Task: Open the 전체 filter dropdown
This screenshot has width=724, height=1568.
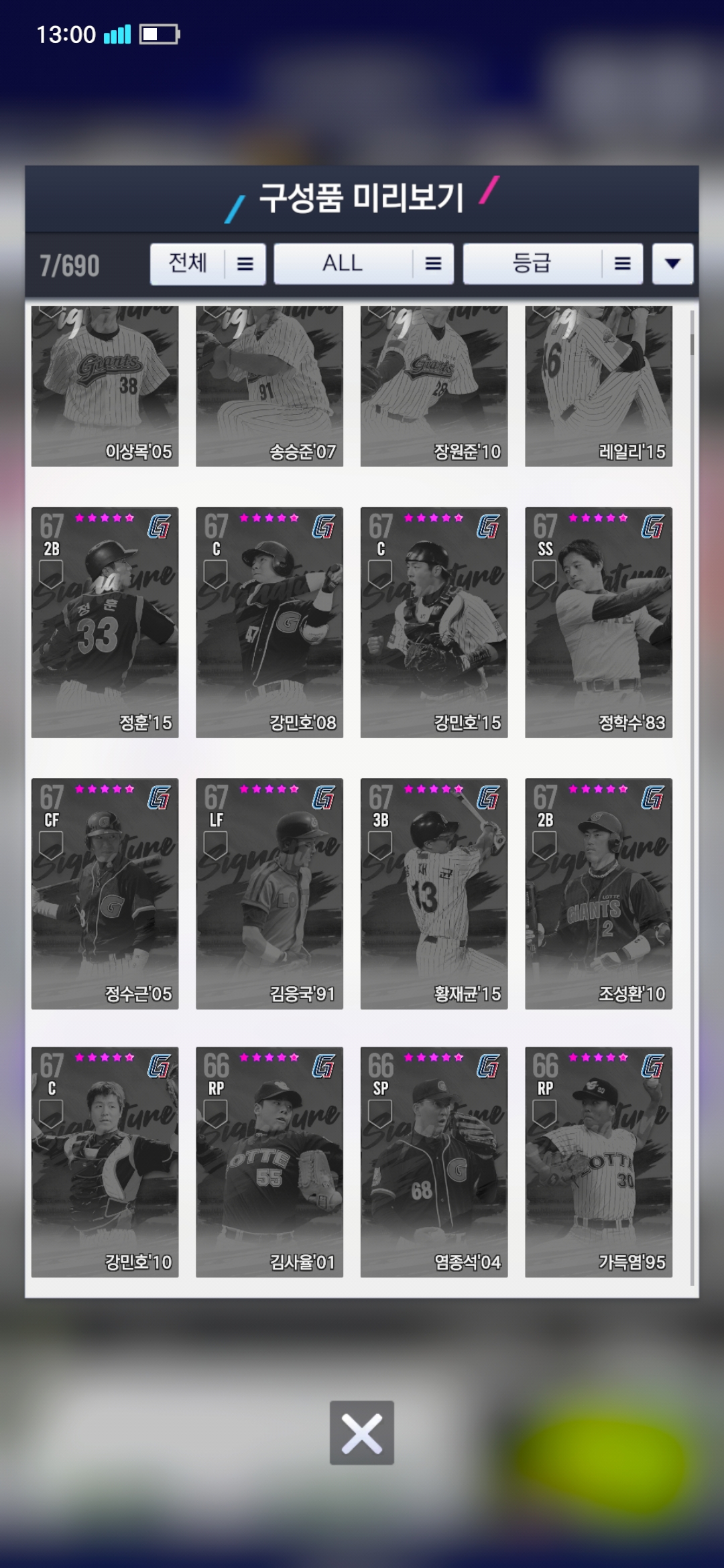Action: [x=208, y=264]
